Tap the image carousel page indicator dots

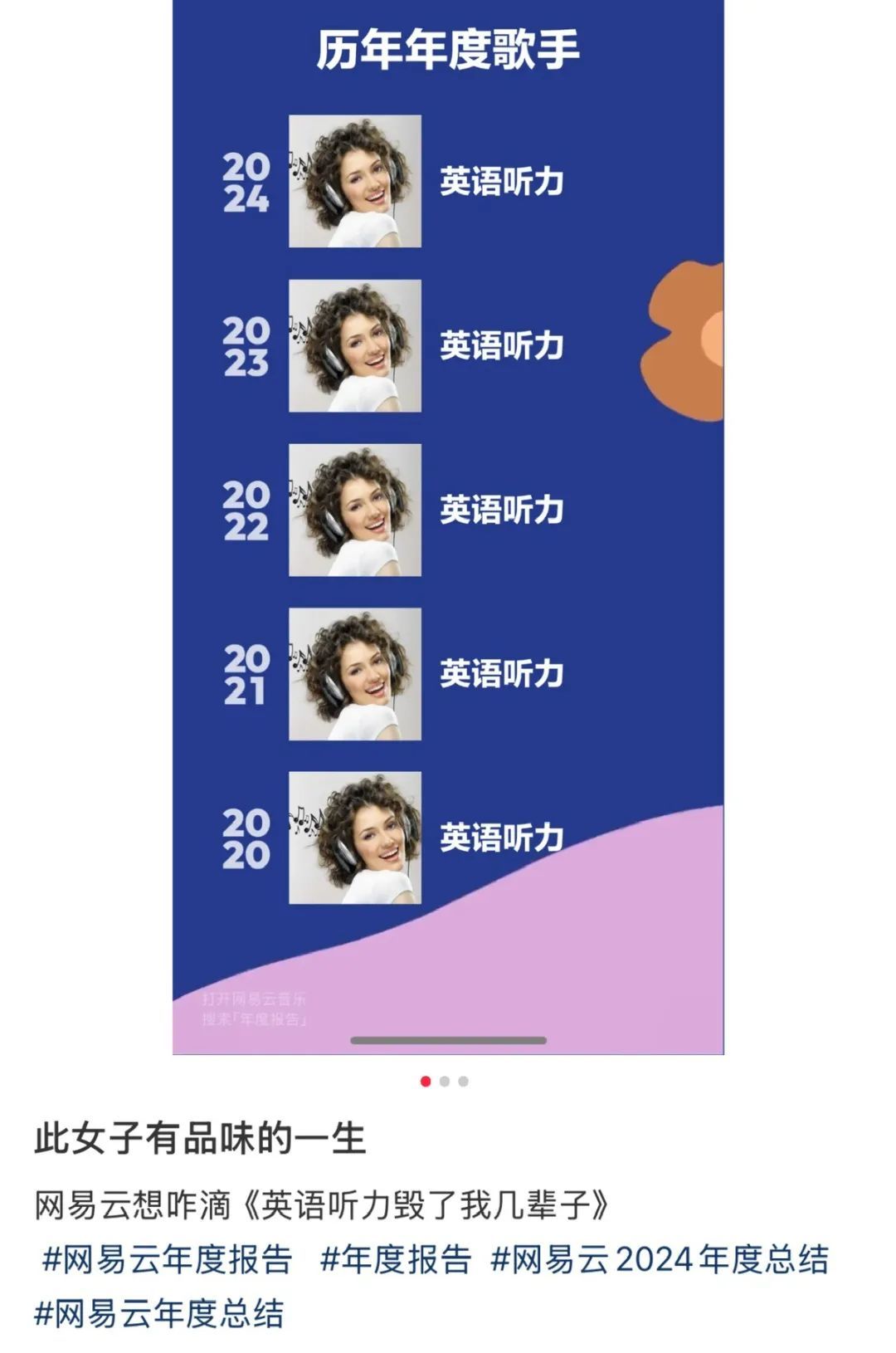point(445,1082)
